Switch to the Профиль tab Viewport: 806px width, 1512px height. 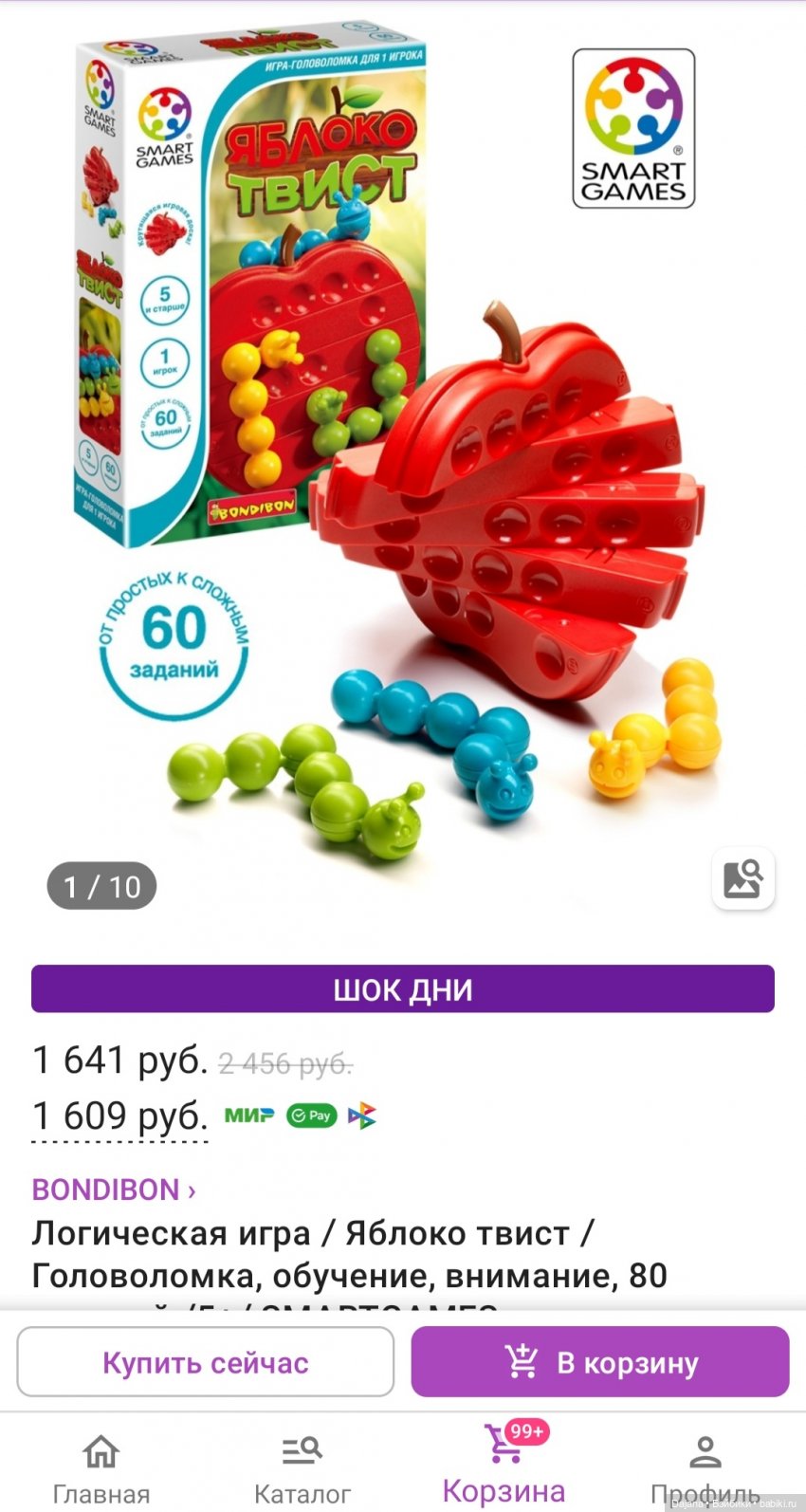tap(705, 1467)
